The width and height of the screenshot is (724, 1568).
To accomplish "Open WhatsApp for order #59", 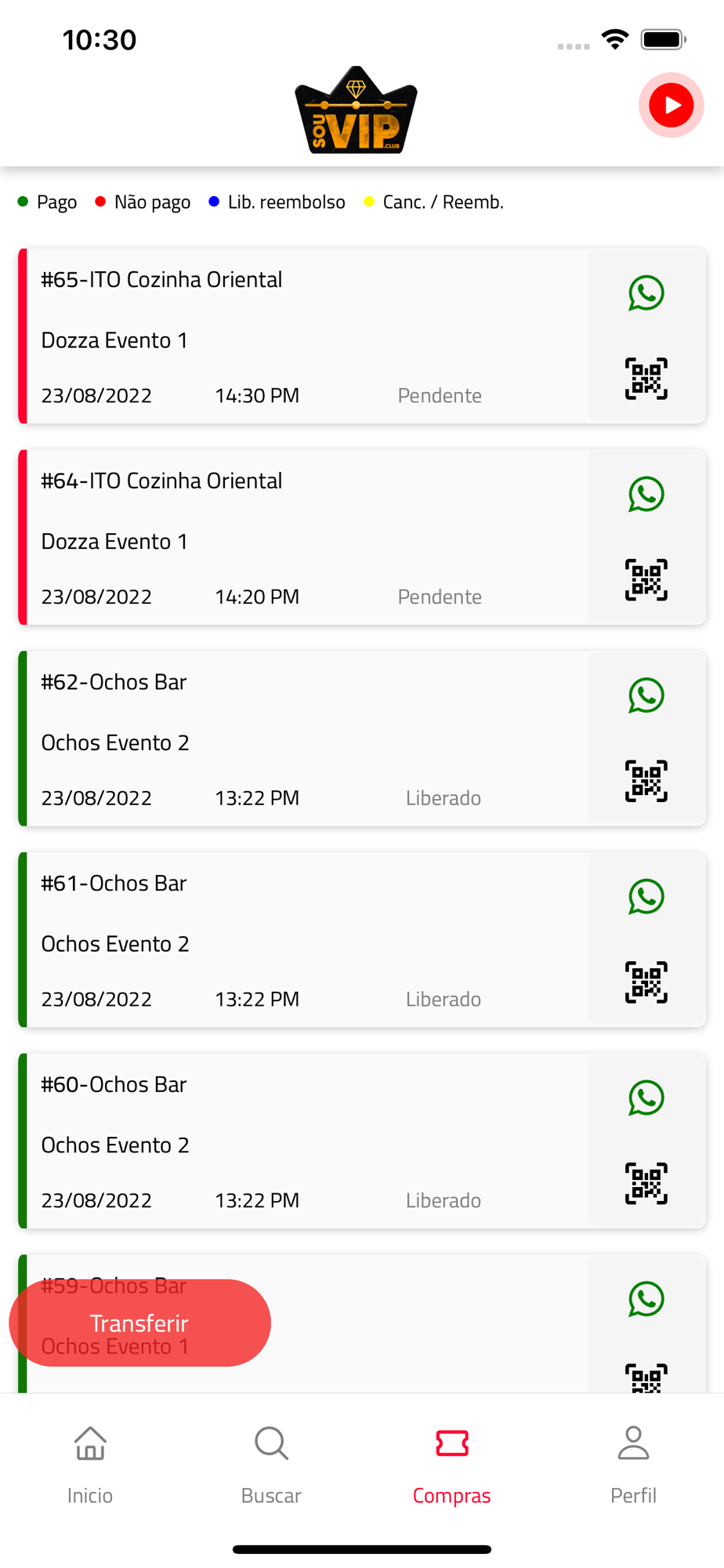I will click(x=646, y=1299).
